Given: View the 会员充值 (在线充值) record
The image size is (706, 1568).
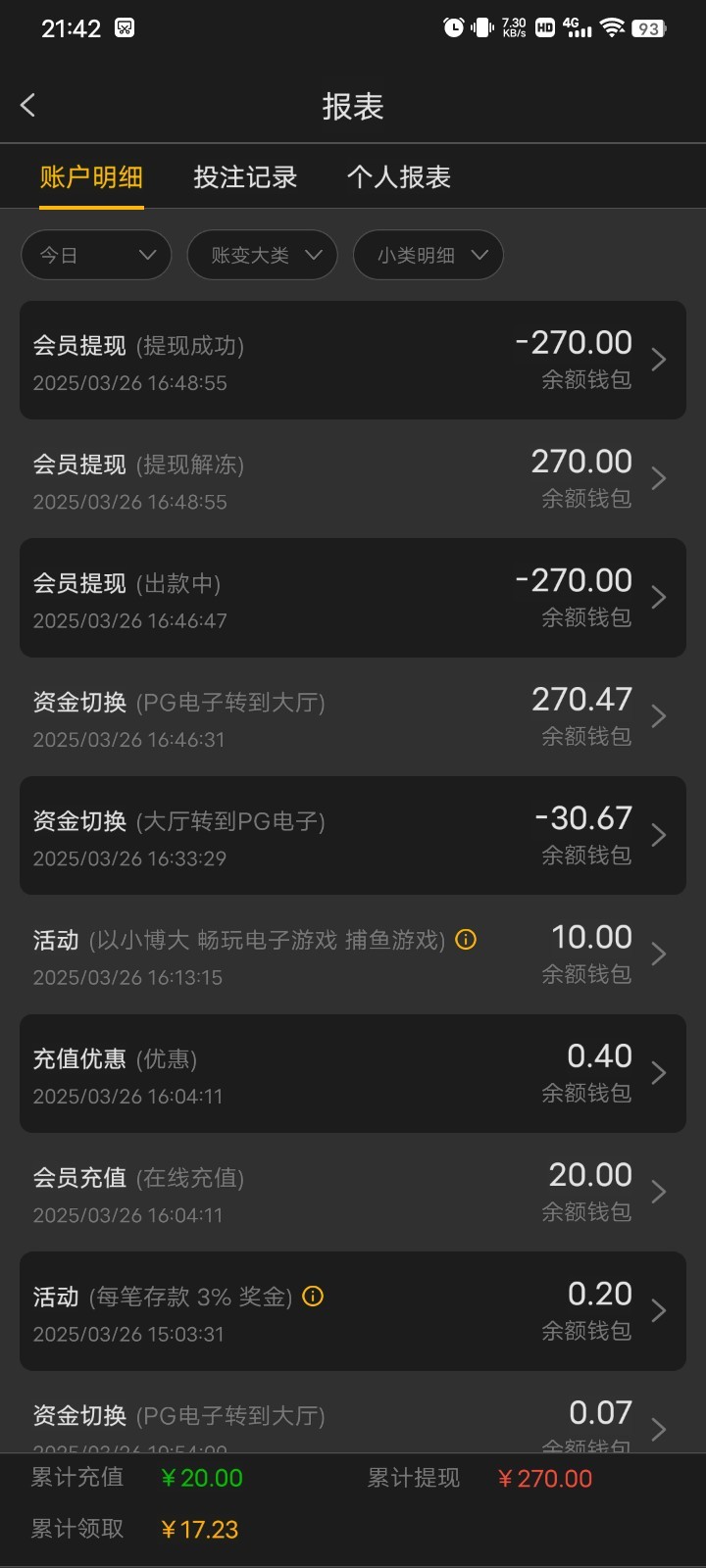Looking at the screenshot, I should coord(353,1192).
